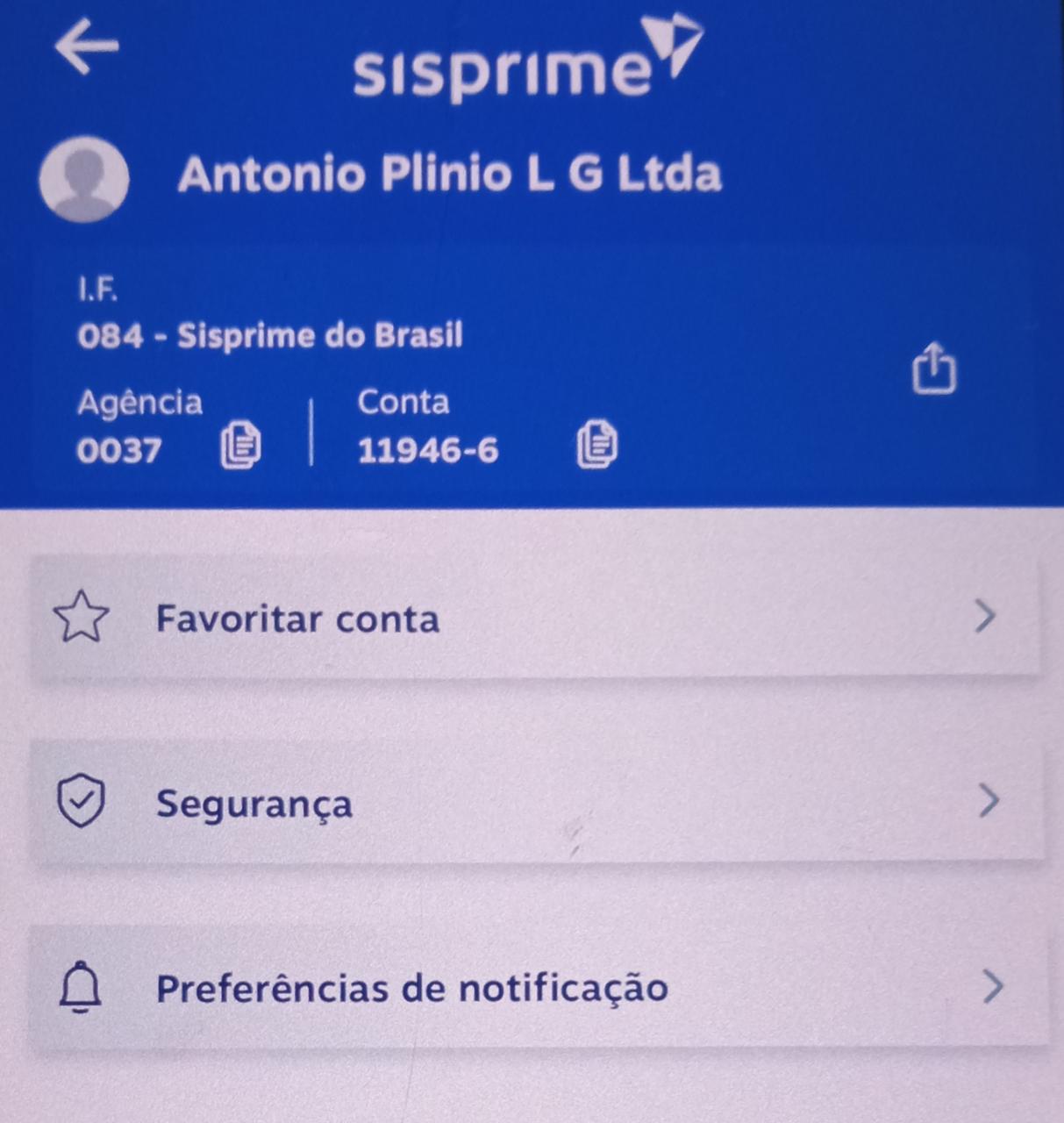Share the account details
Screen dimensions: 1064x1123
click(933, 368)
